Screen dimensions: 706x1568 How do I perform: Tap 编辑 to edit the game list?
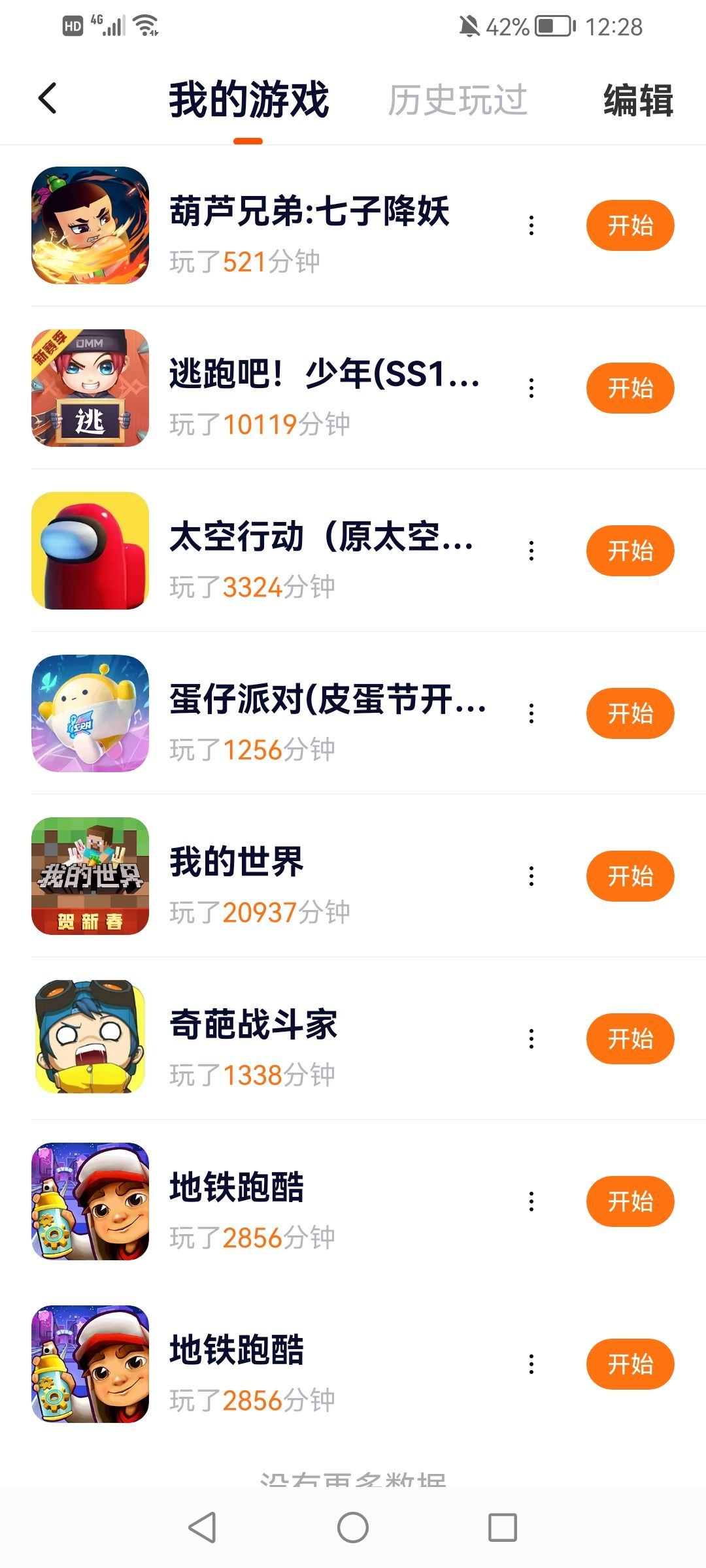pyautogui.click(x=637, y=100)
